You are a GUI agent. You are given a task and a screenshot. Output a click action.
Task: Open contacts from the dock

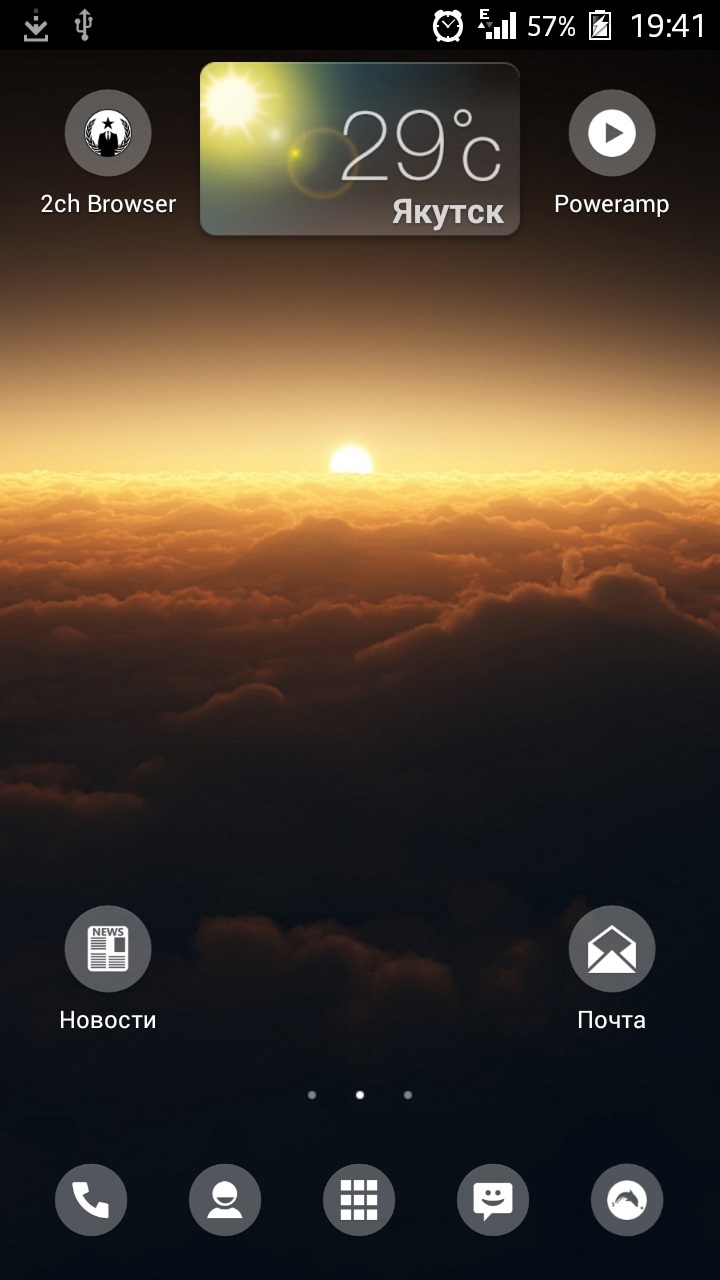[225, 1200]
